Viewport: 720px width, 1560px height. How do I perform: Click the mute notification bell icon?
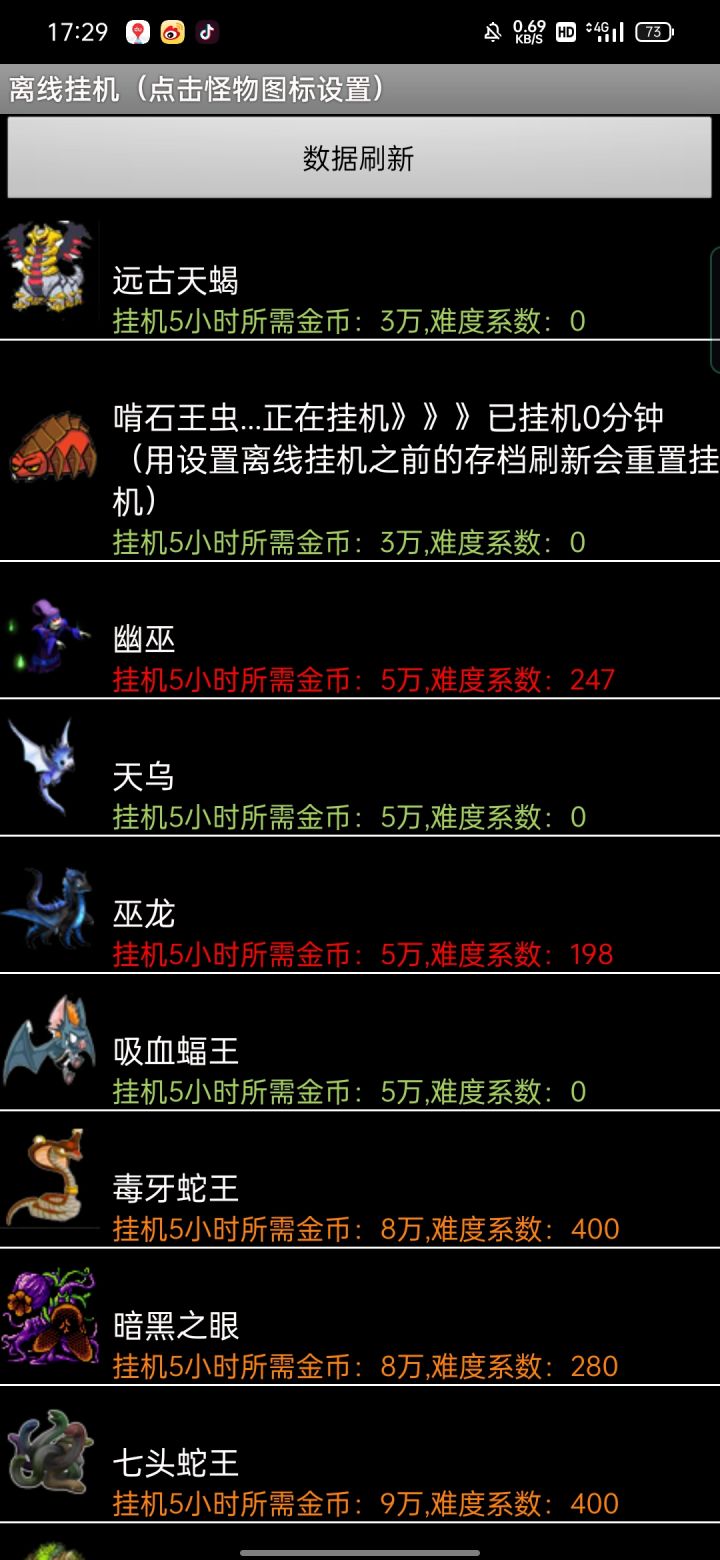[491, 32]
